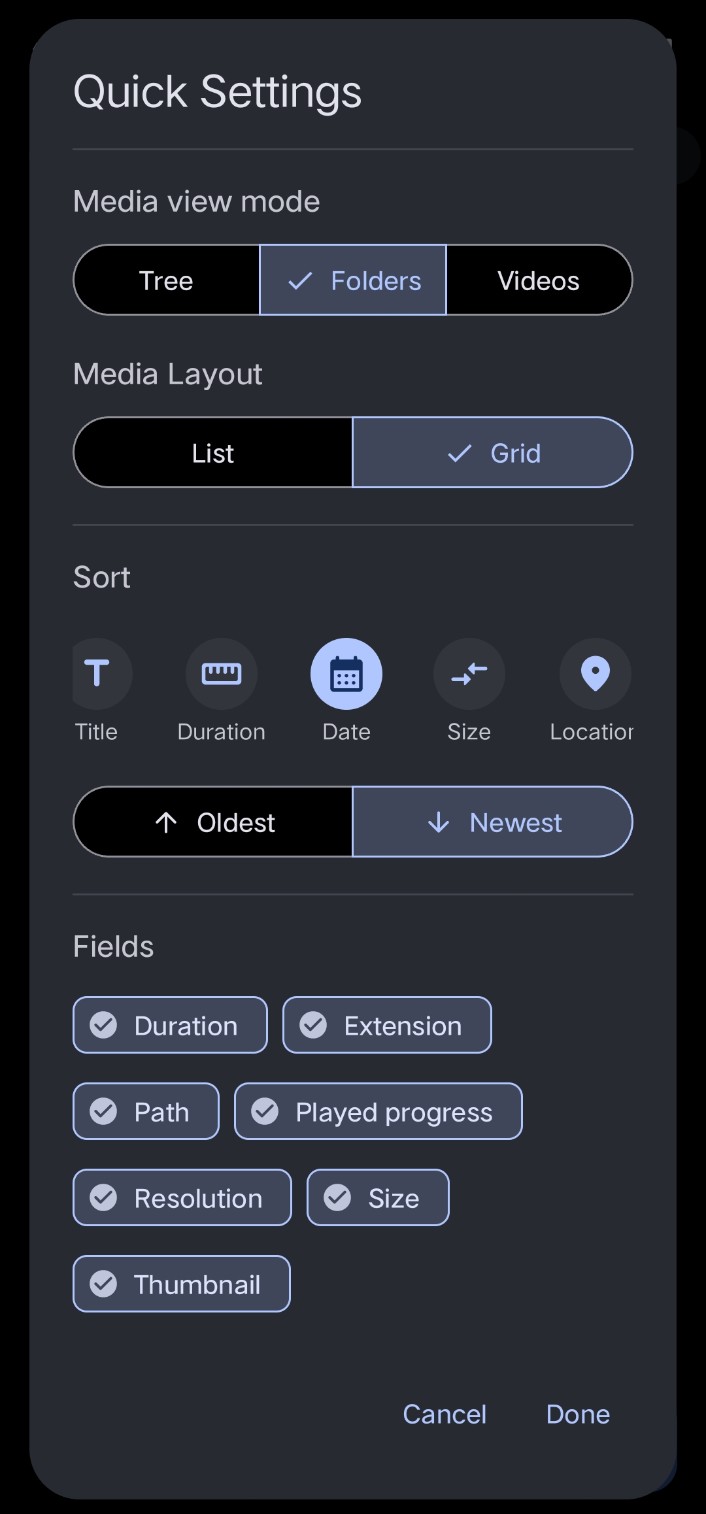Cancel the Quick Settings dialog
706x1514 pixels.
pos(444,1414)
